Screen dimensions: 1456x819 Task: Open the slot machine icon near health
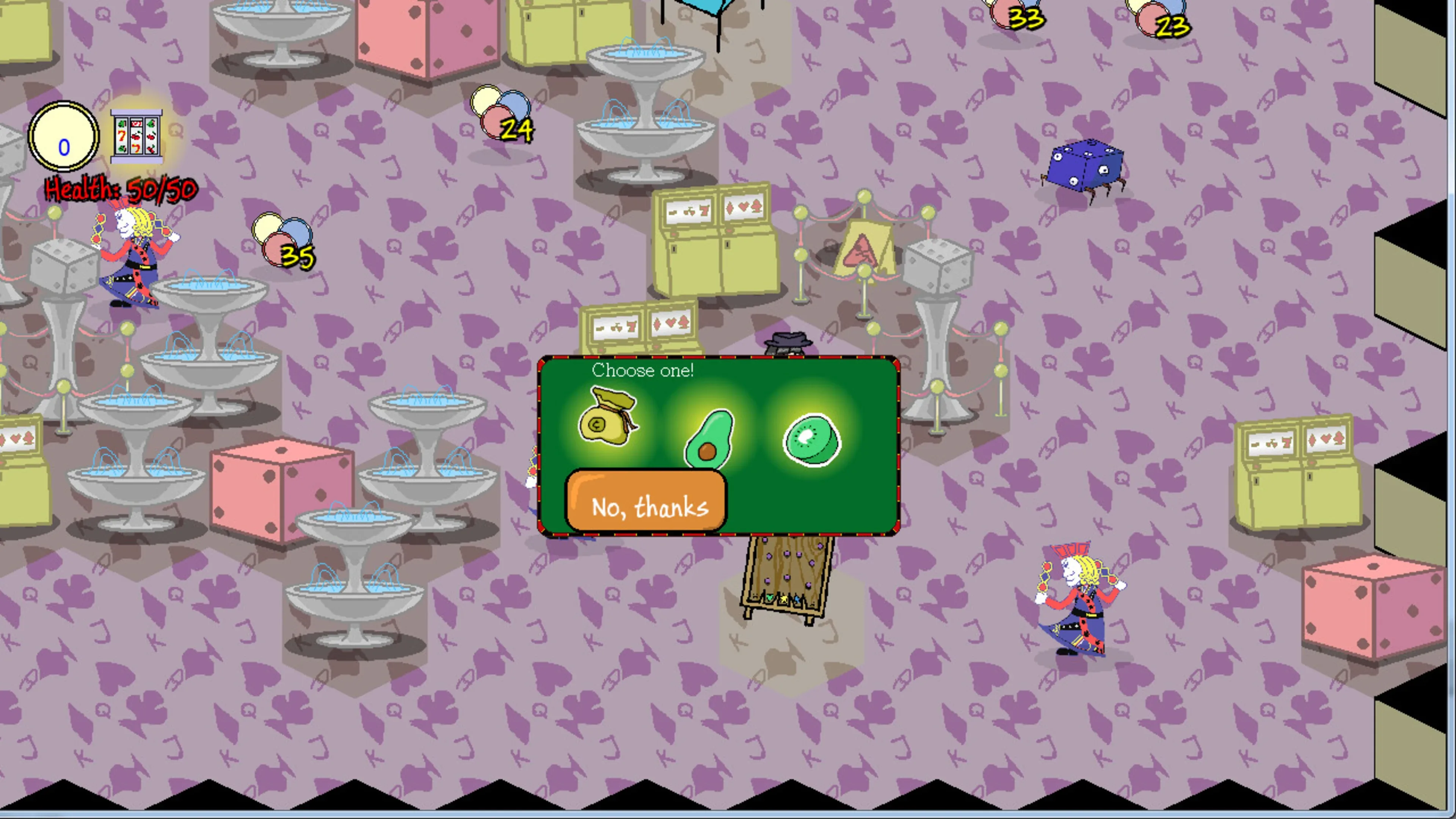136,136
